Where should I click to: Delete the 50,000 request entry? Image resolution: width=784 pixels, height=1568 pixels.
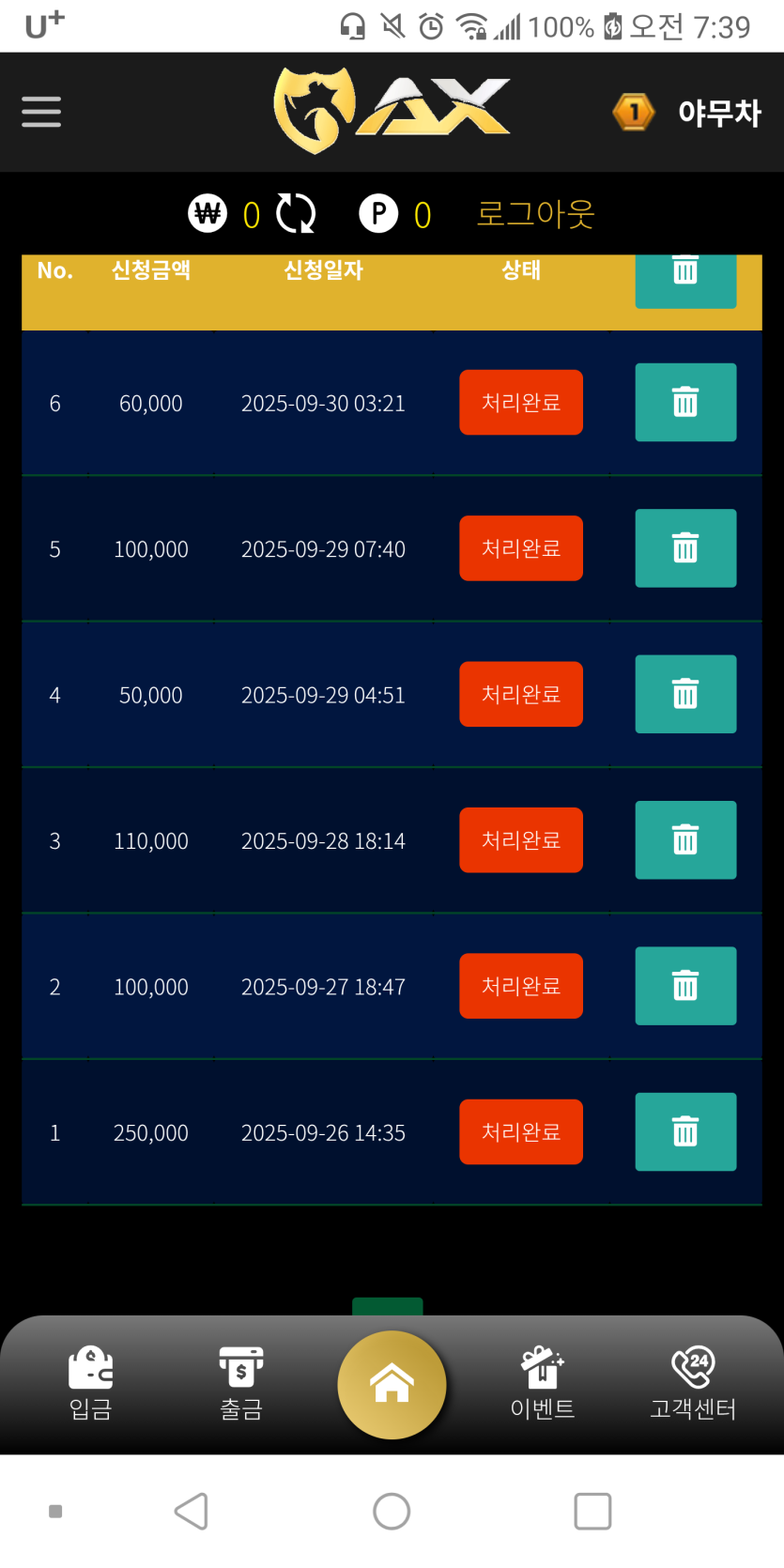pos(685,695)
